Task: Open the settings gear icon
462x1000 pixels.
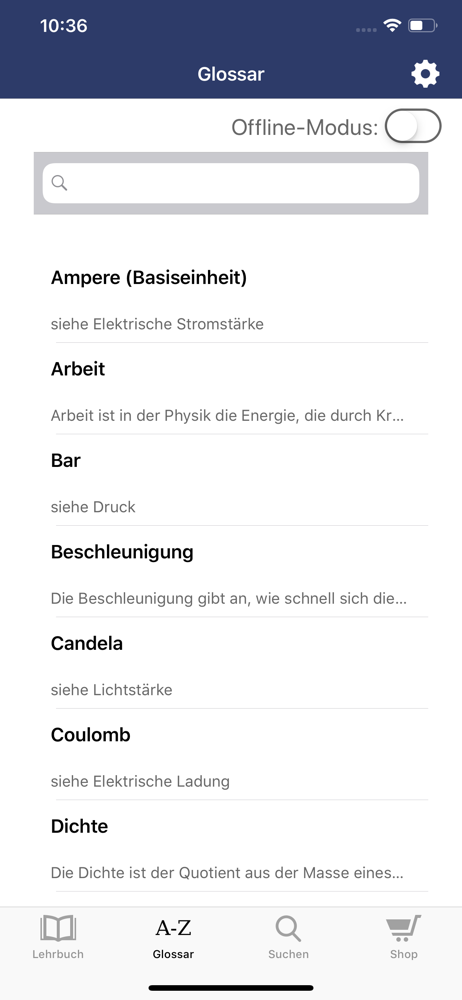Action: [x=425, y=75]
